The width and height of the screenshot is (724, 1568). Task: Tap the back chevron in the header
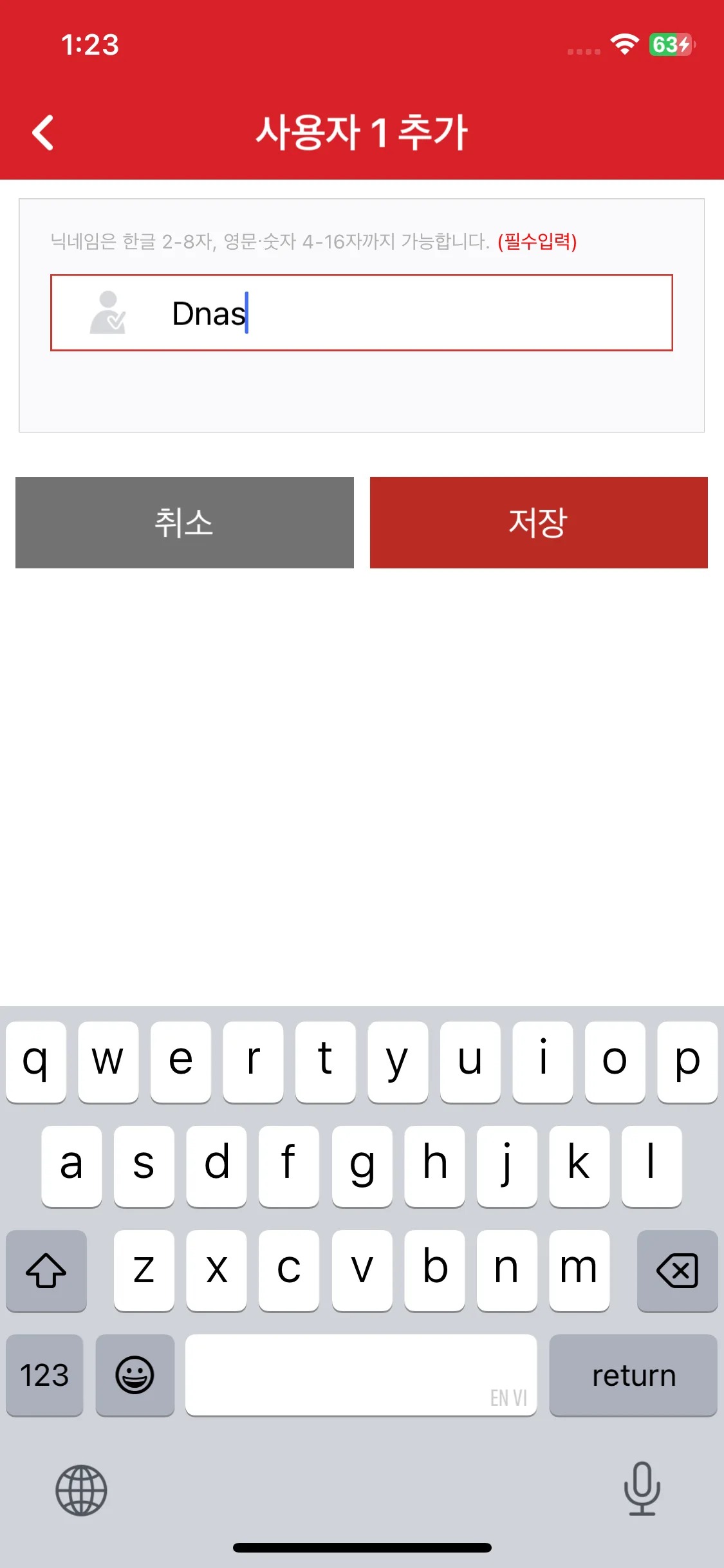coord(41,132)
